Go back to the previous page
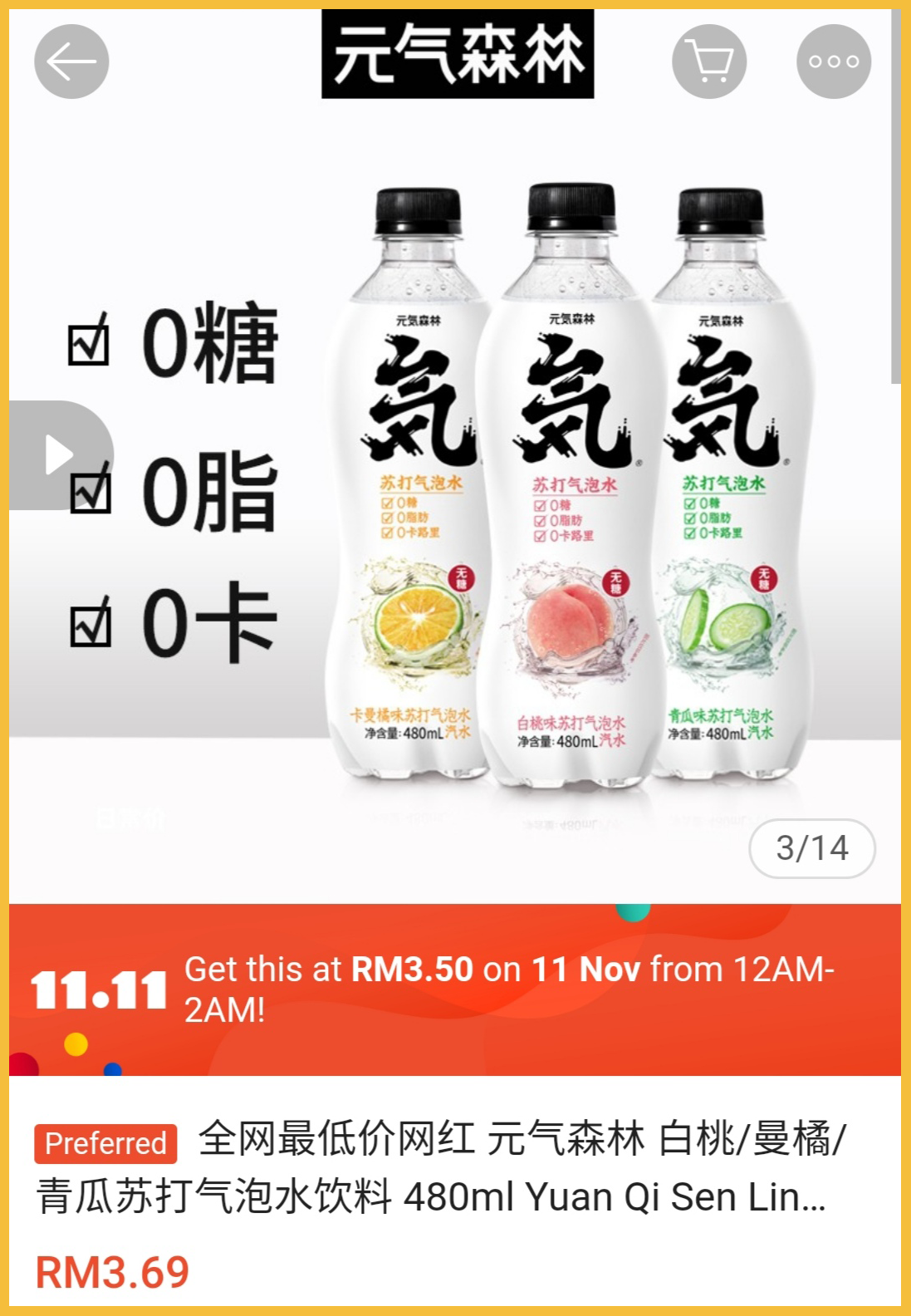 pyautogui.click(x=71, y=61)
